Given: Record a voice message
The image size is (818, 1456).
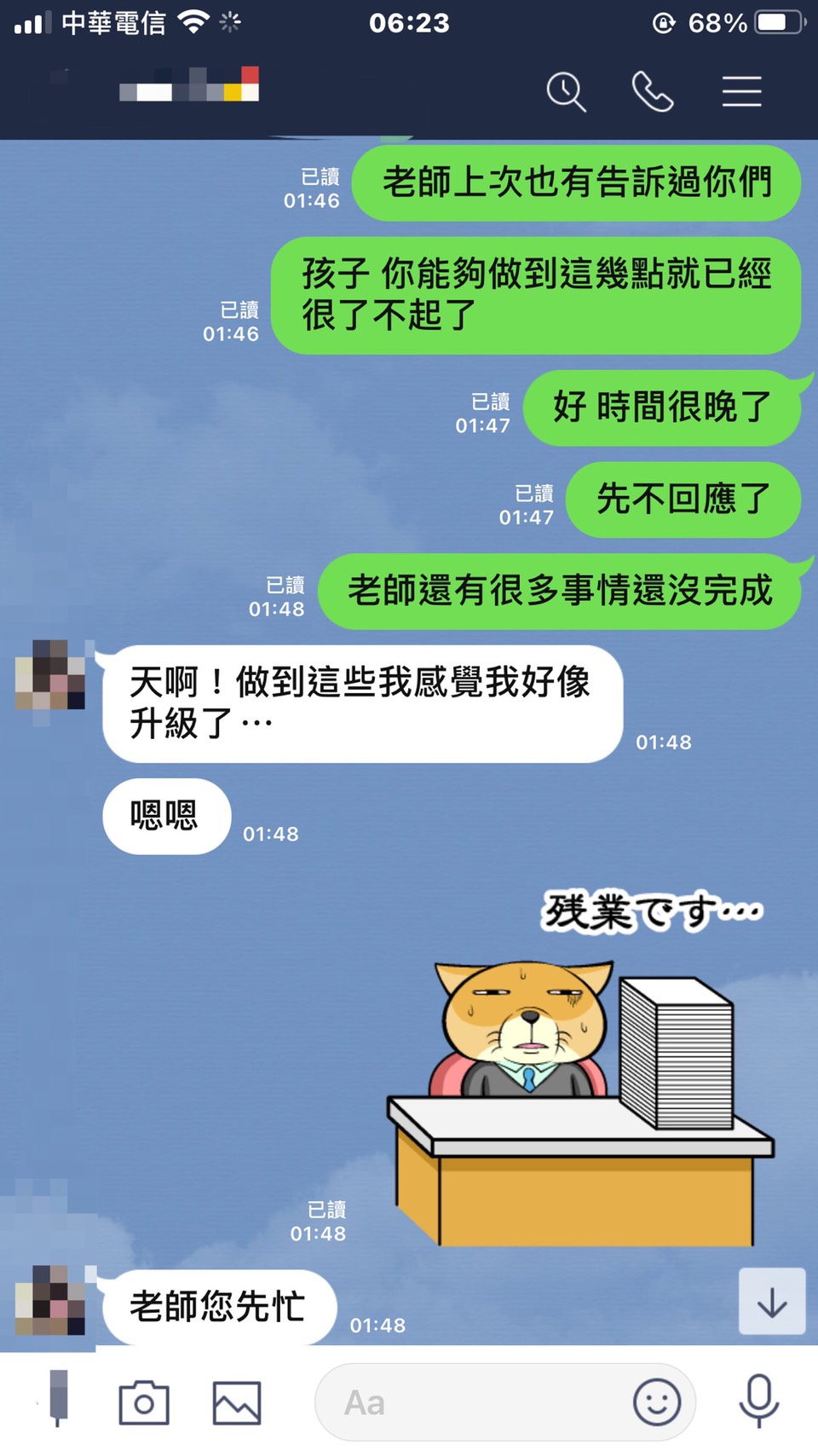Looking at the screenshot, I should click(758, 1401).
